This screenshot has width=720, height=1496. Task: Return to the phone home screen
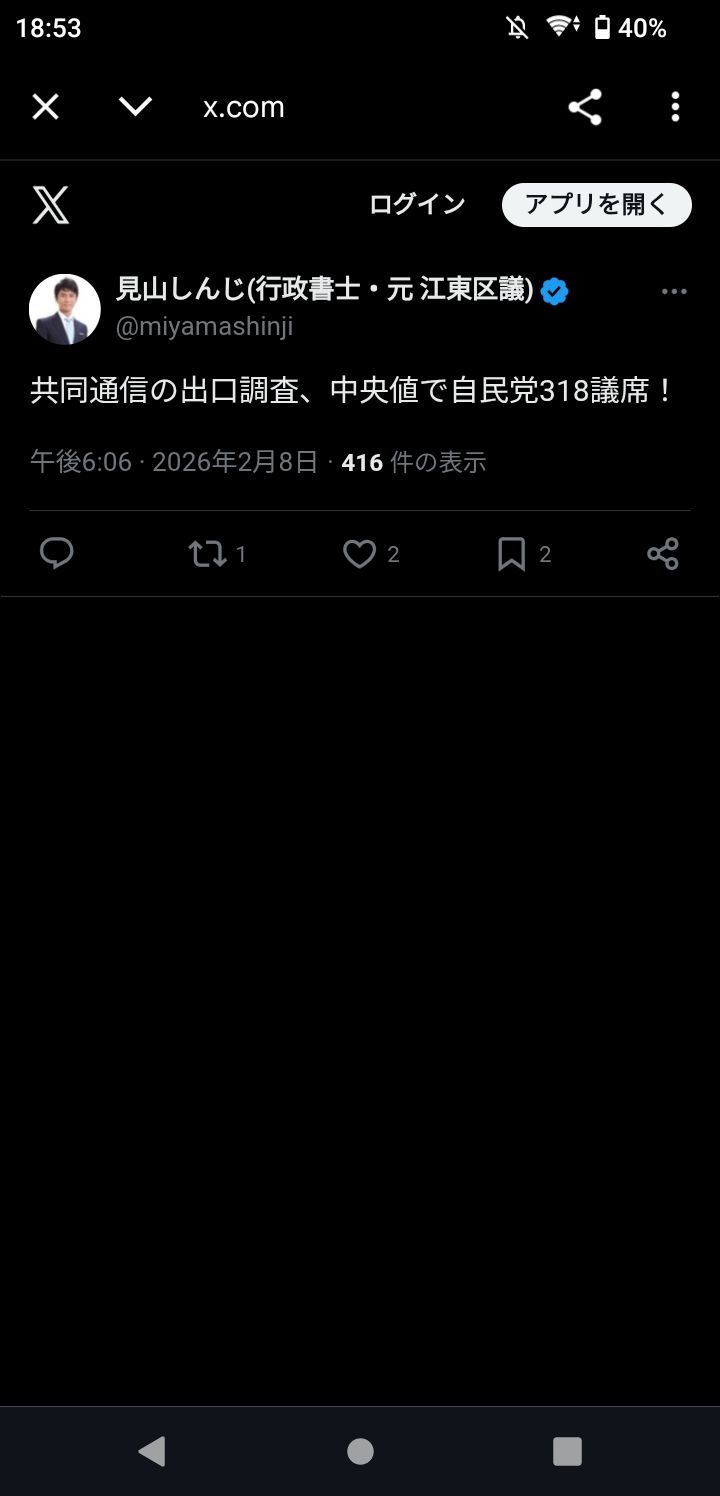[360, 1450]
